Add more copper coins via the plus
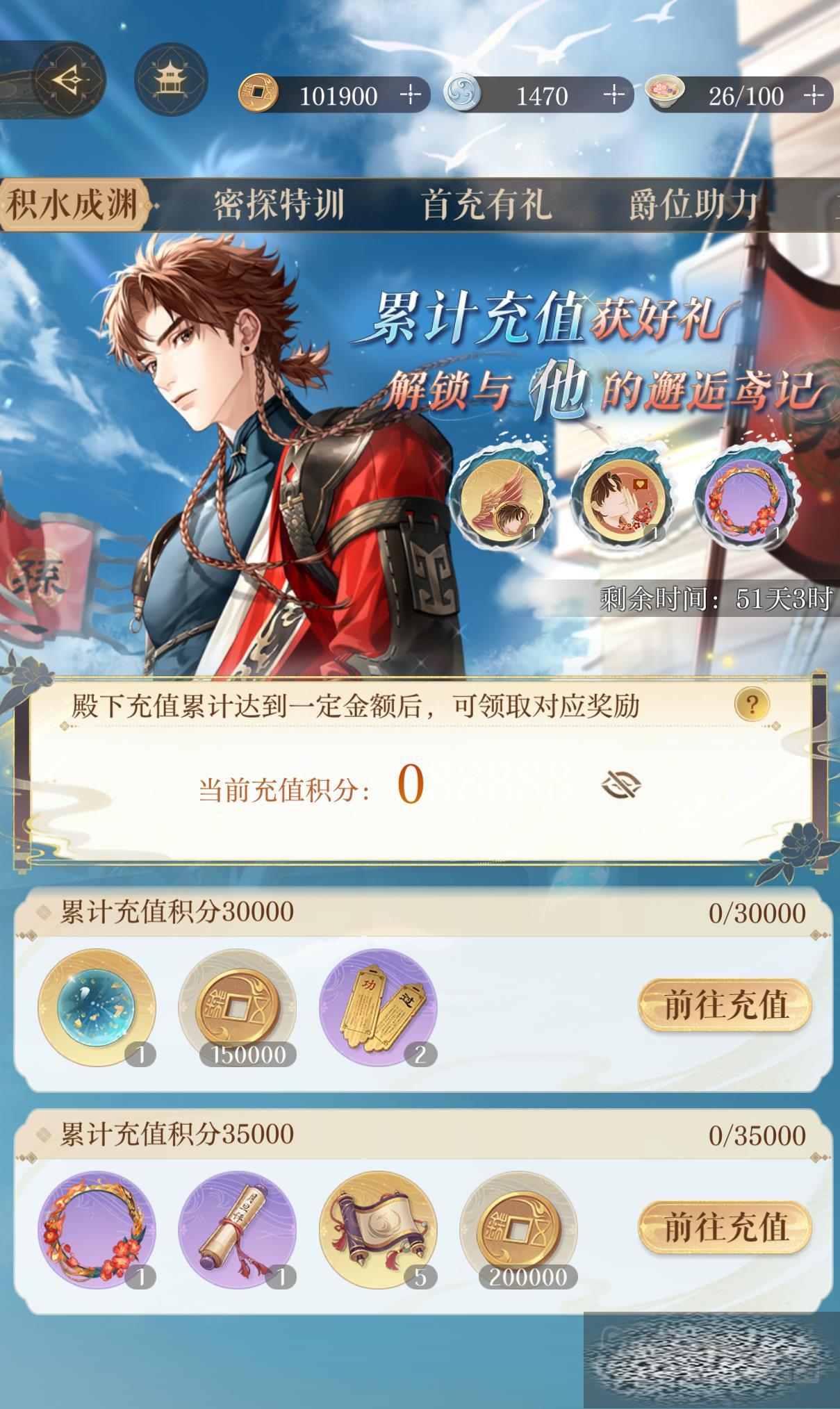Image resolution: width=840 pixels, height=1409 pixels. tap(410, 94)
